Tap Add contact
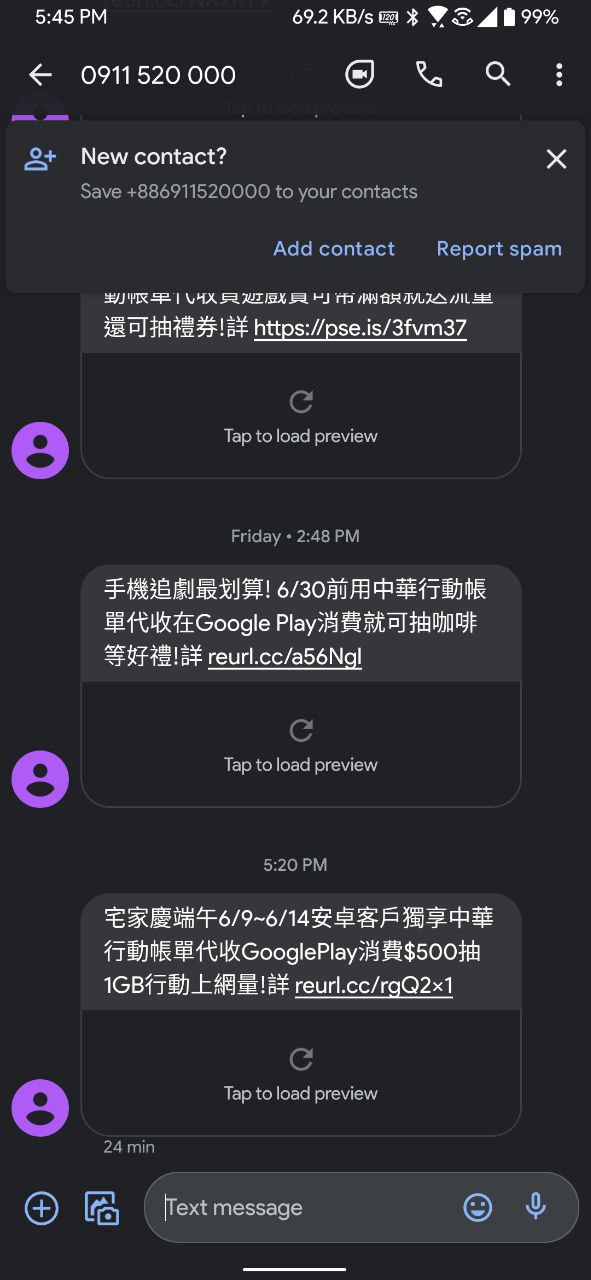Screen dimensions: 591x1280 coord(334,249)
